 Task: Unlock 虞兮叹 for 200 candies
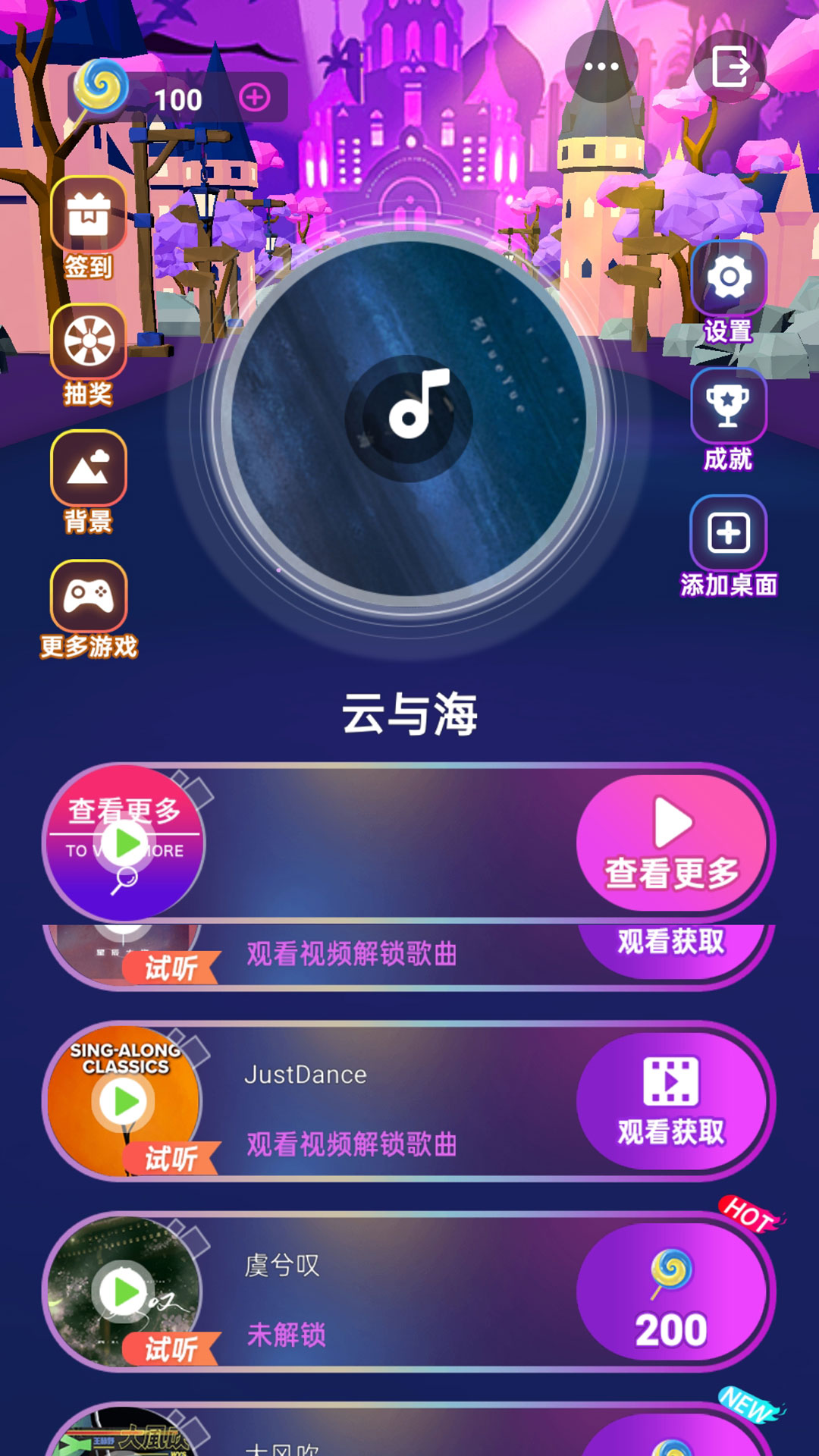(x=671, y=1291)
